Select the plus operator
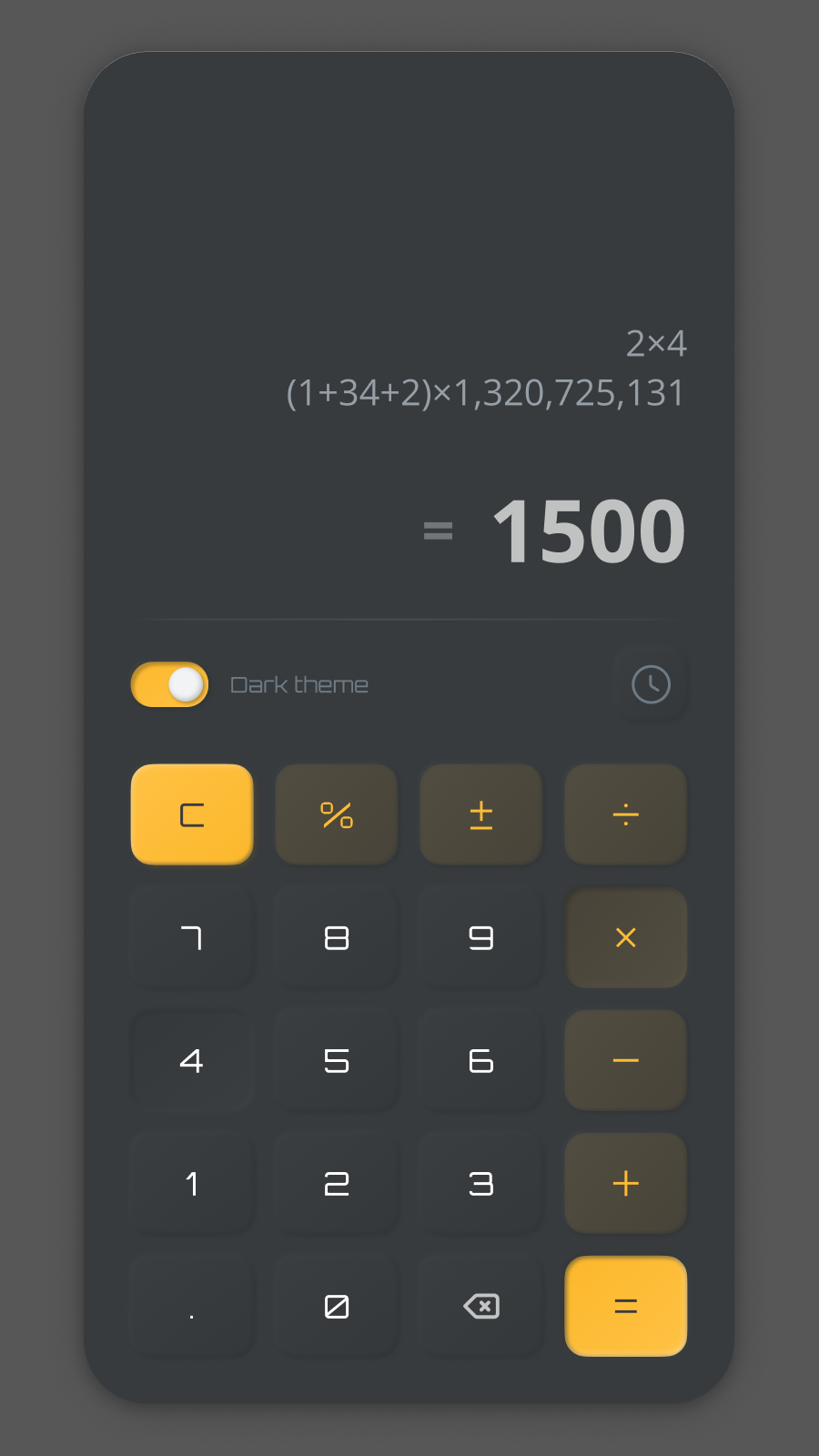819x1456 pixels. coord(626,1183)
